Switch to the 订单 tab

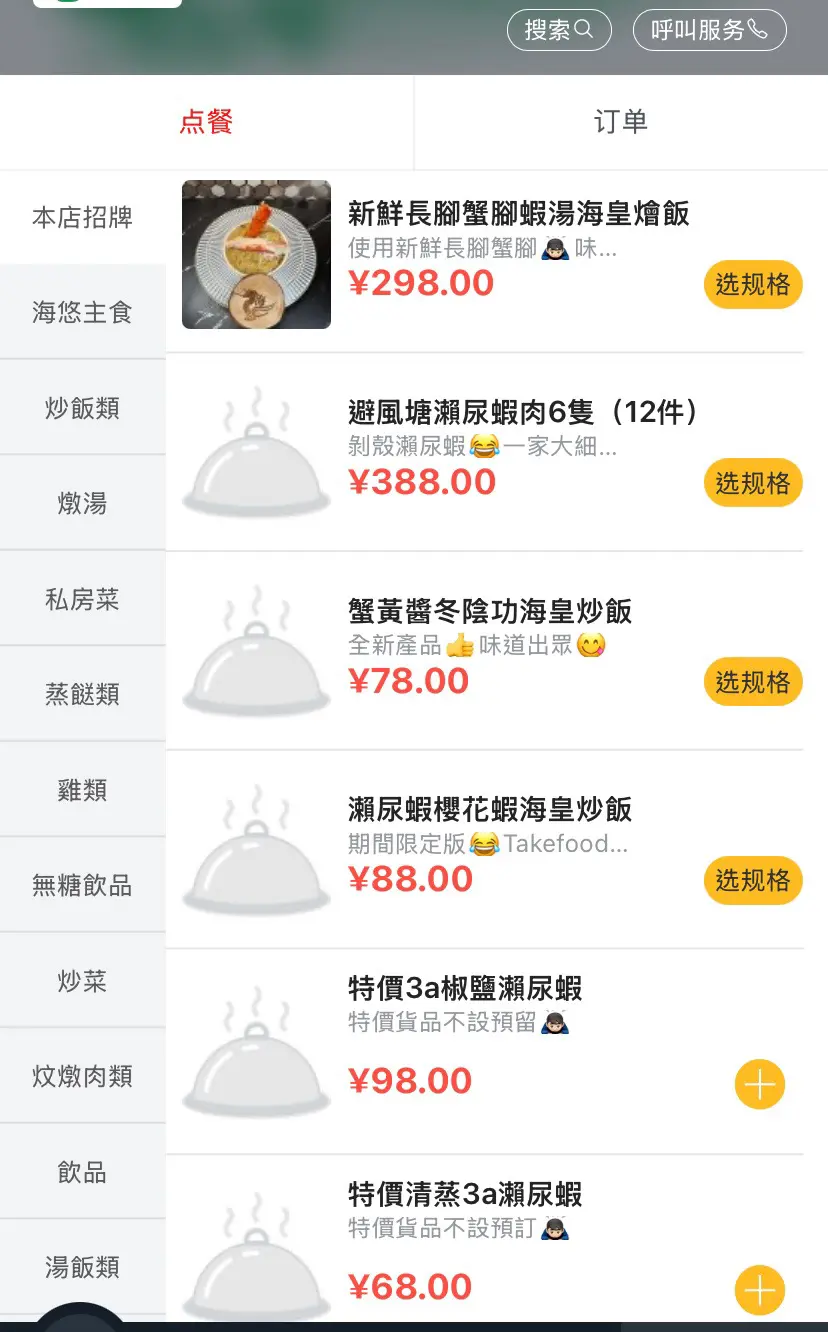621,122
